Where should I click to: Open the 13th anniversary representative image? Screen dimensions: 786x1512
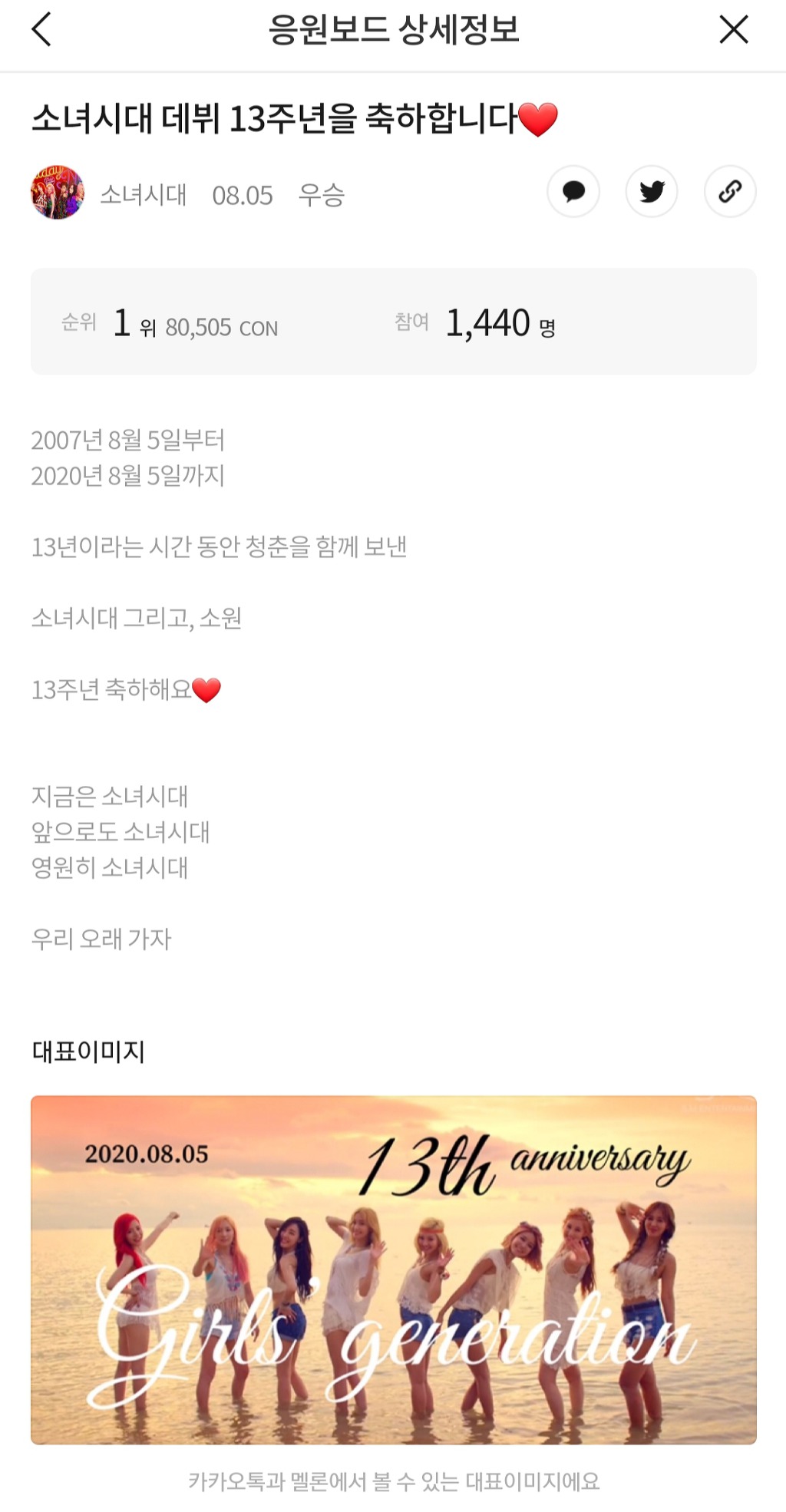393,1269
